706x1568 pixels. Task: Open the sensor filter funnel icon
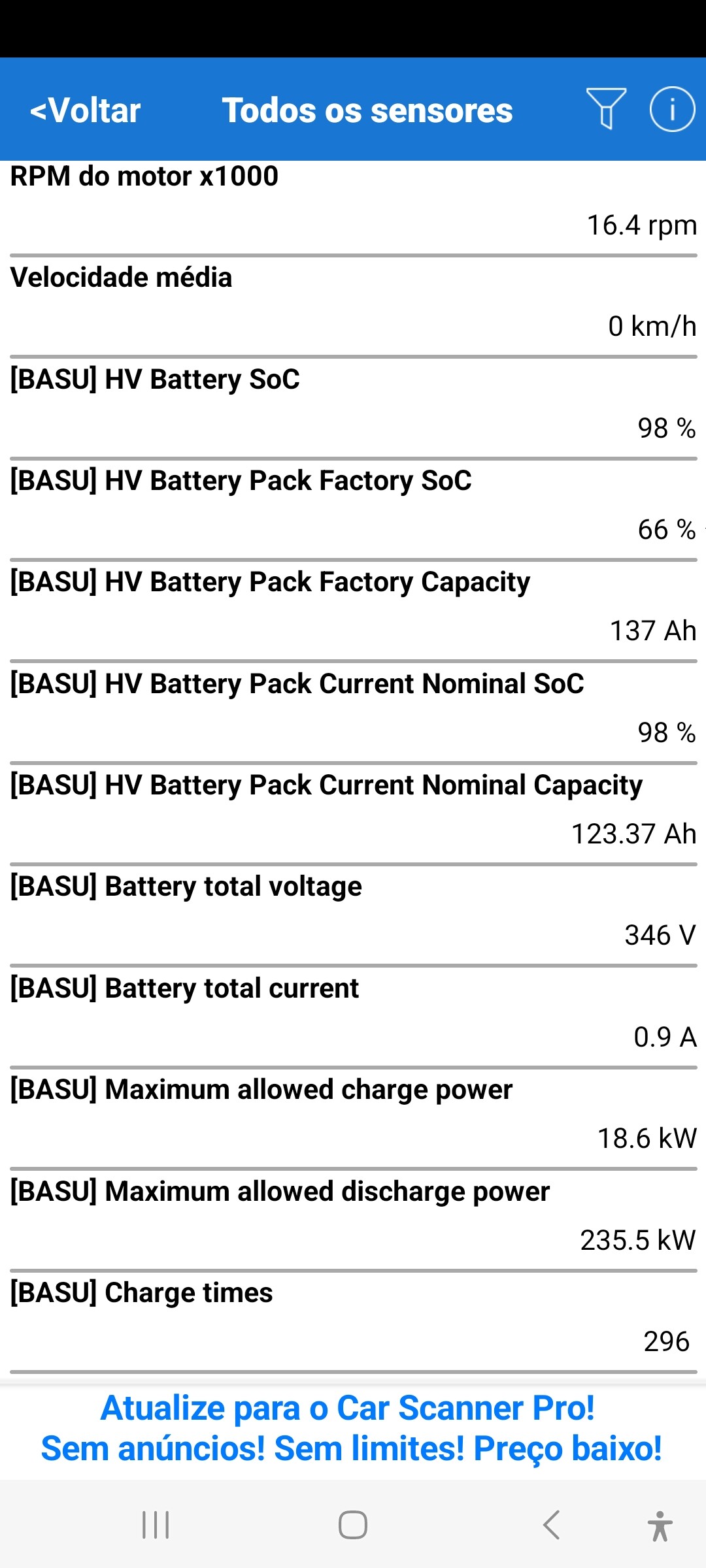point(606,108)
